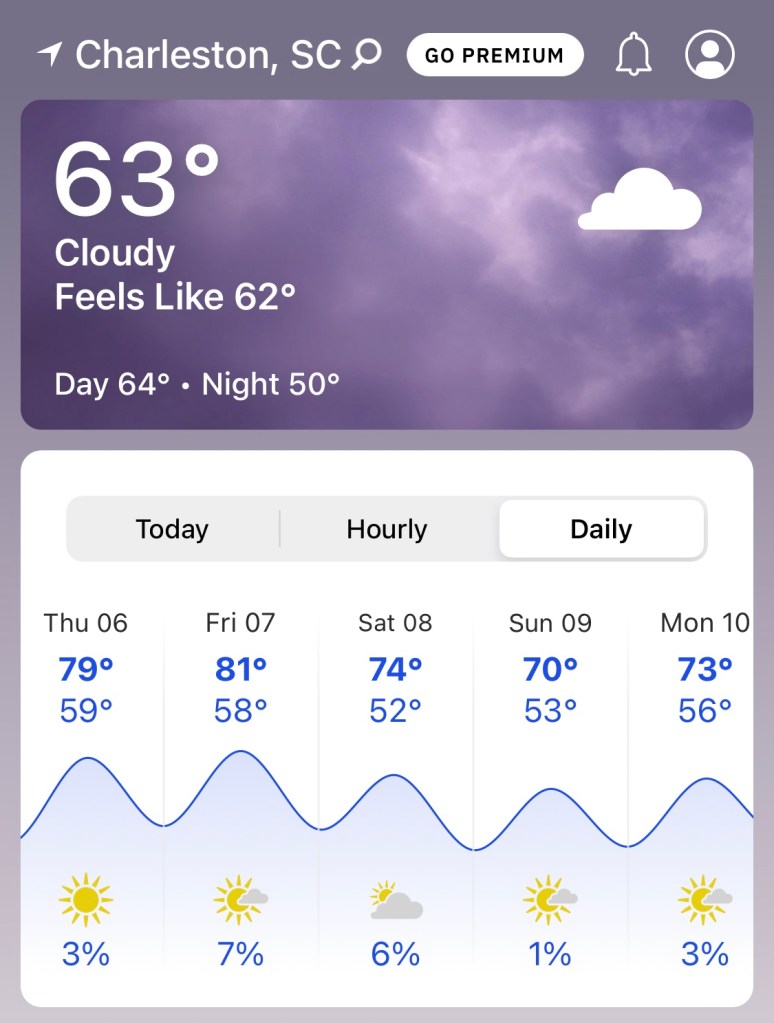Open Sat 08 daily forecast
Viewport: 774px width, 1023px height.
click(395, 790)
